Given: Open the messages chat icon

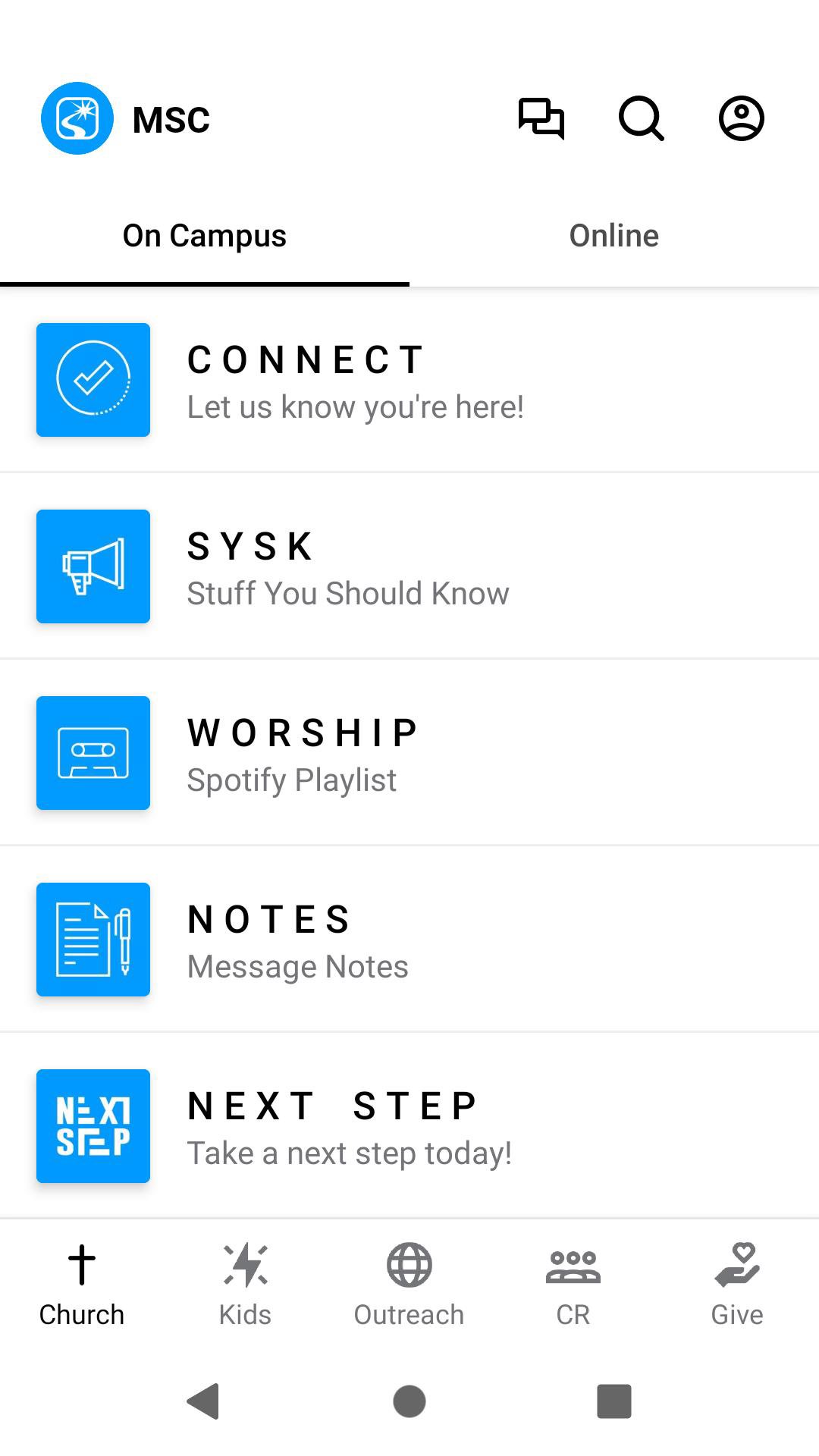Looking at the screenshot, I should point(541,118).
